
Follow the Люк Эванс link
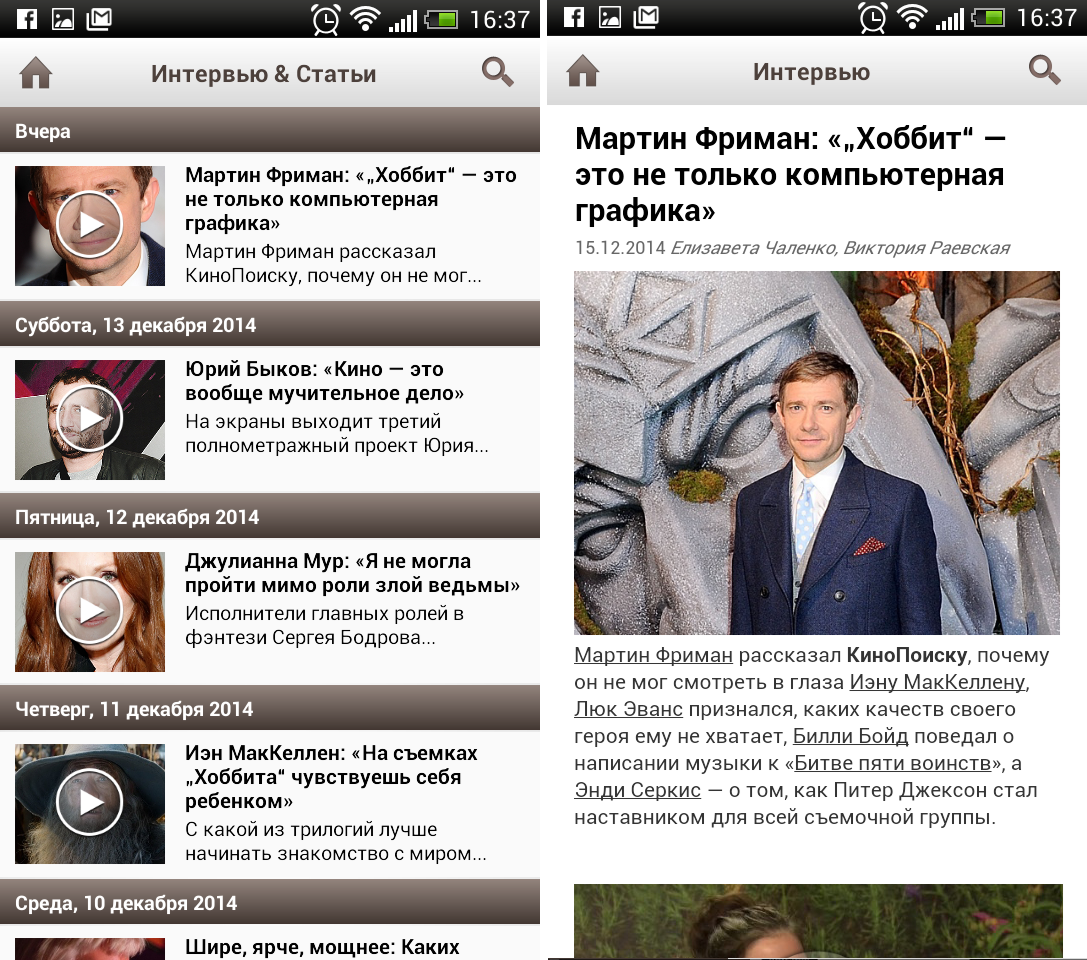pyautogui.click(x=628, y=710)
